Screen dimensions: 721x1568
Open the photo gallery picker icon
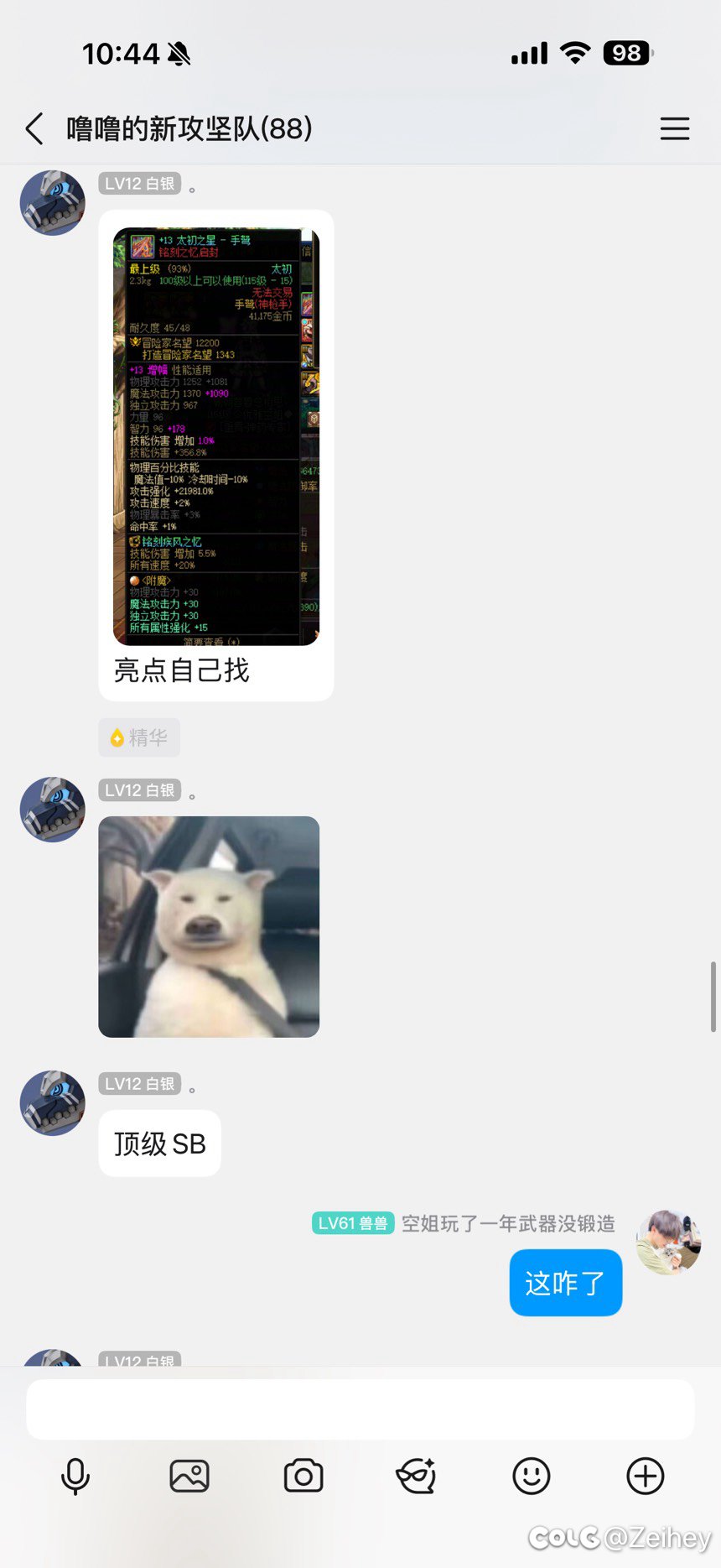[x=189, y=1477]
